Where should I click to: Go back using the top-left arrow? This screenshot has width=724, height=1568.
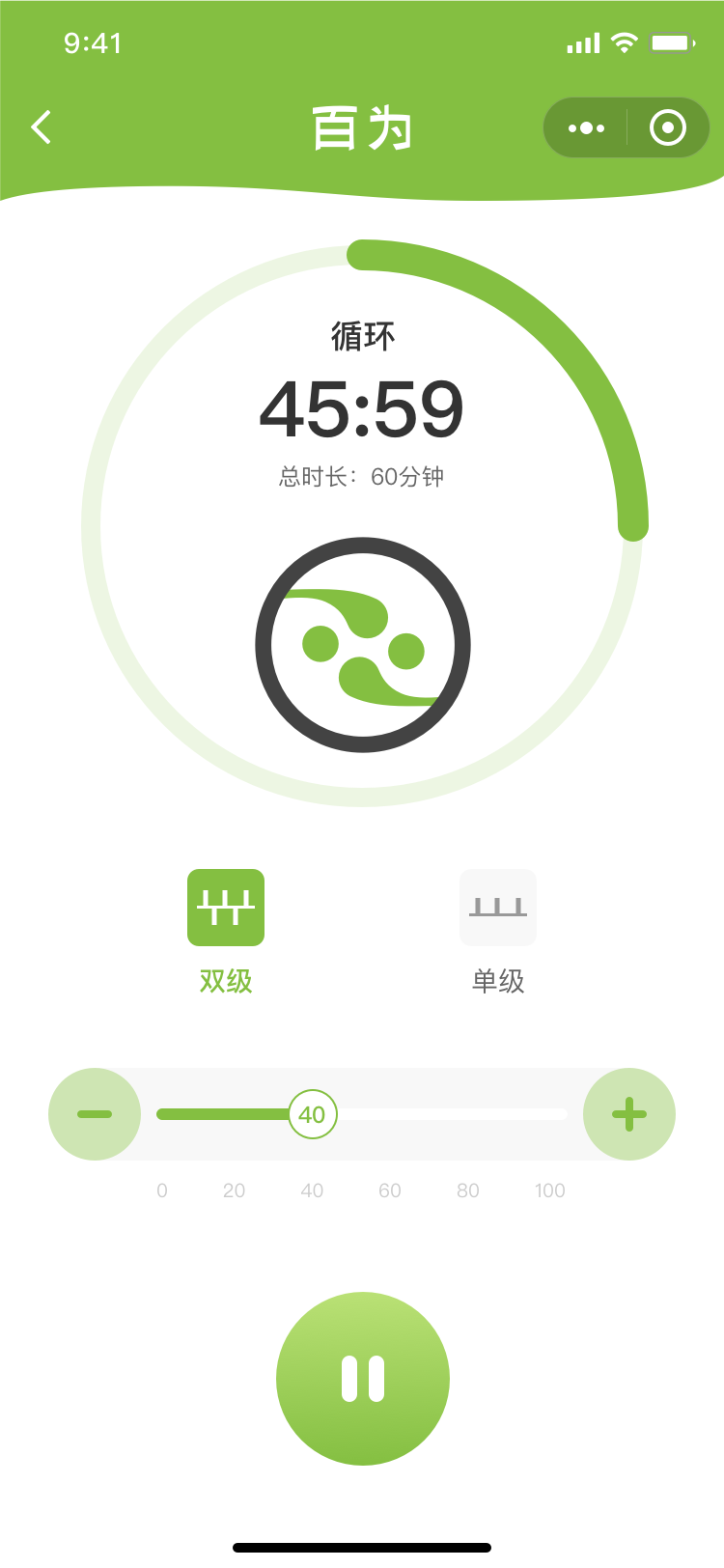(x=41, y=127)
